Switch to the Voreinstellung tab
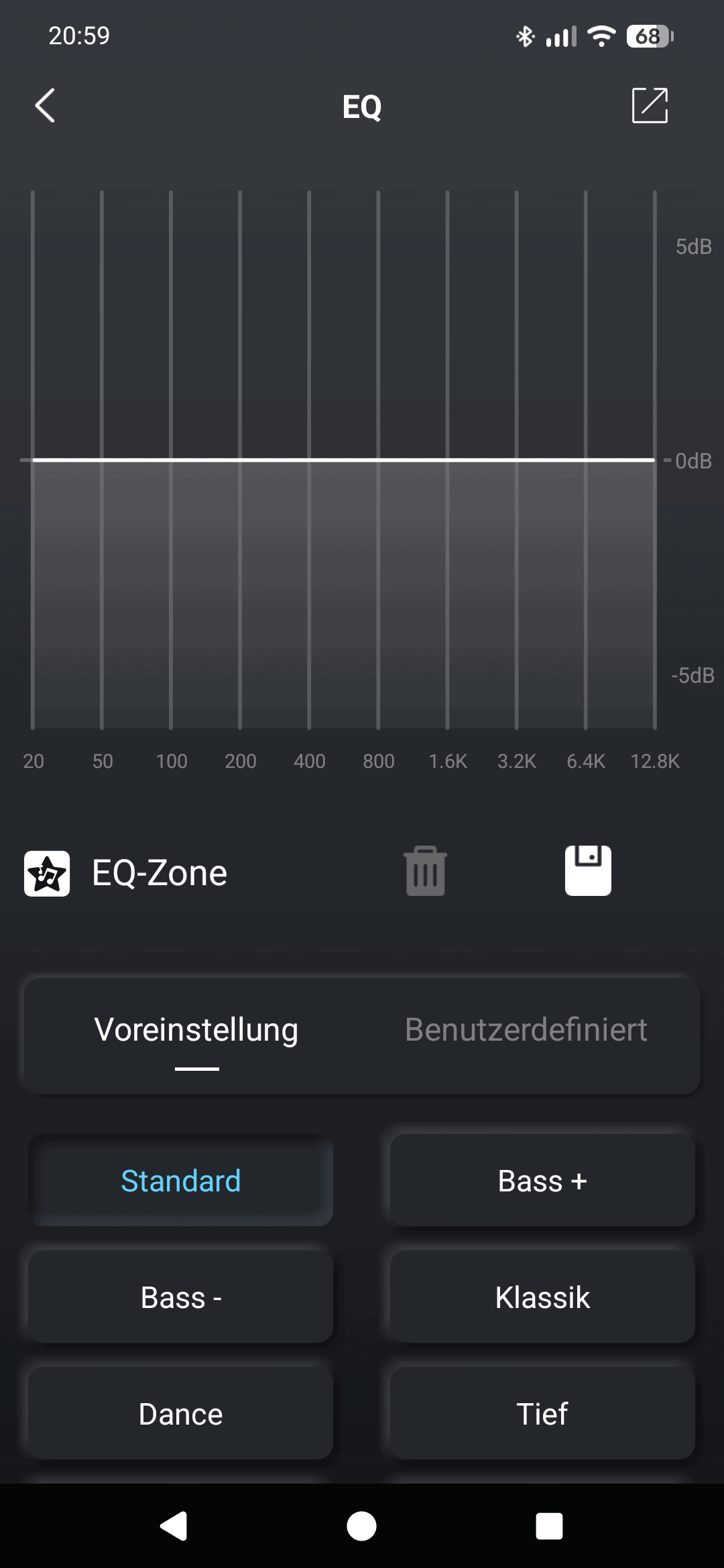724x1568 pixels. (196, 1030)
